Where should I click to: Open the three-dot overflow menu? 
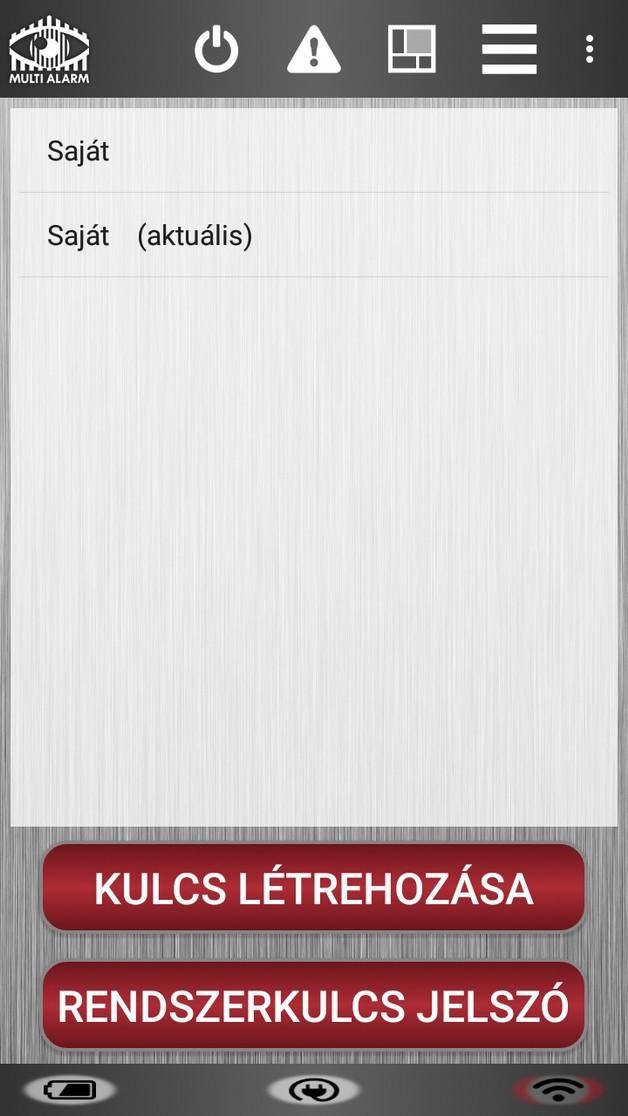coord(590,49)
